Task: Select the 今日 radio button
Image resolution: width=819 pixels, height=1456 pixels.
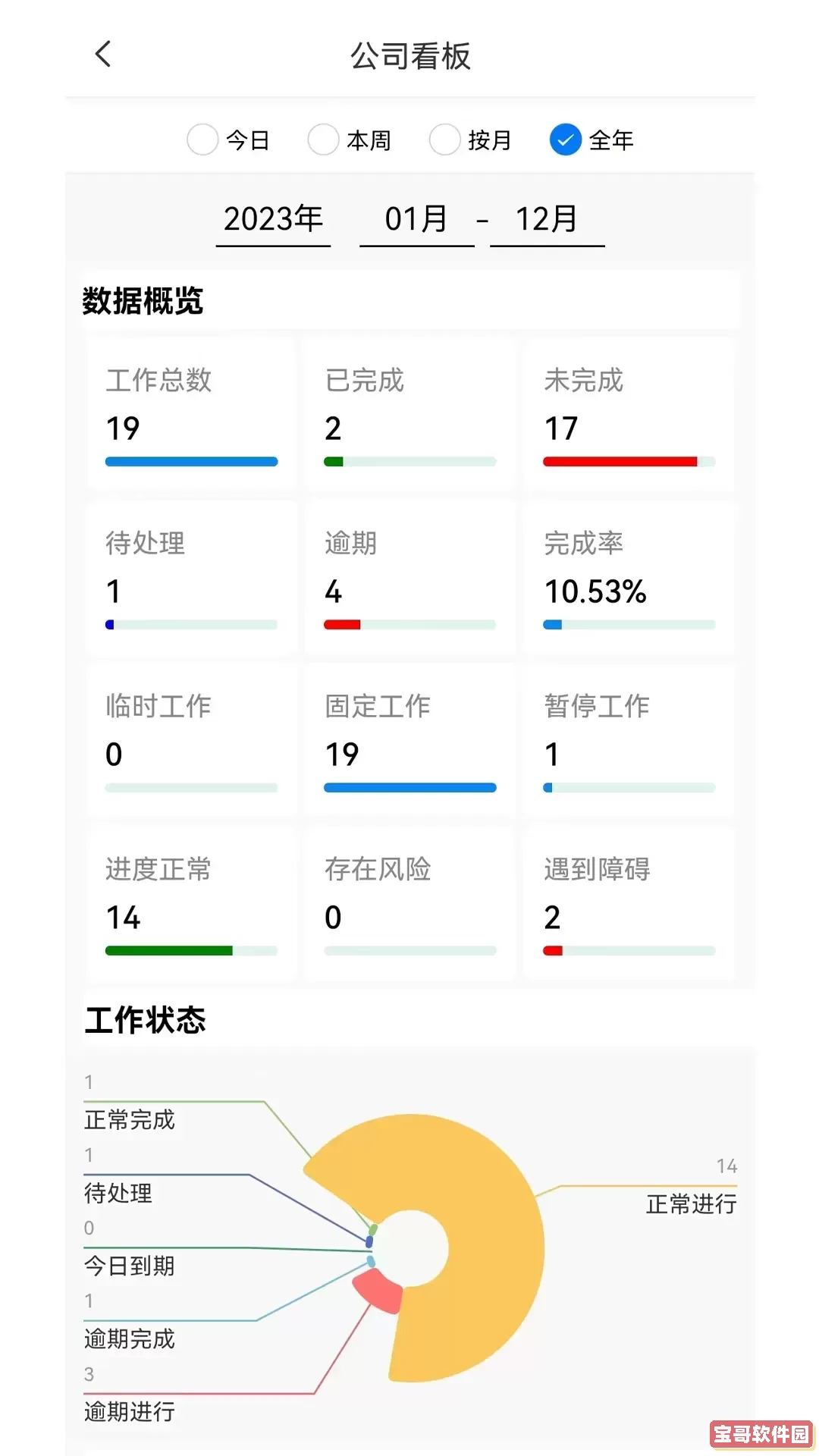Action: click(x=202, y=140)
